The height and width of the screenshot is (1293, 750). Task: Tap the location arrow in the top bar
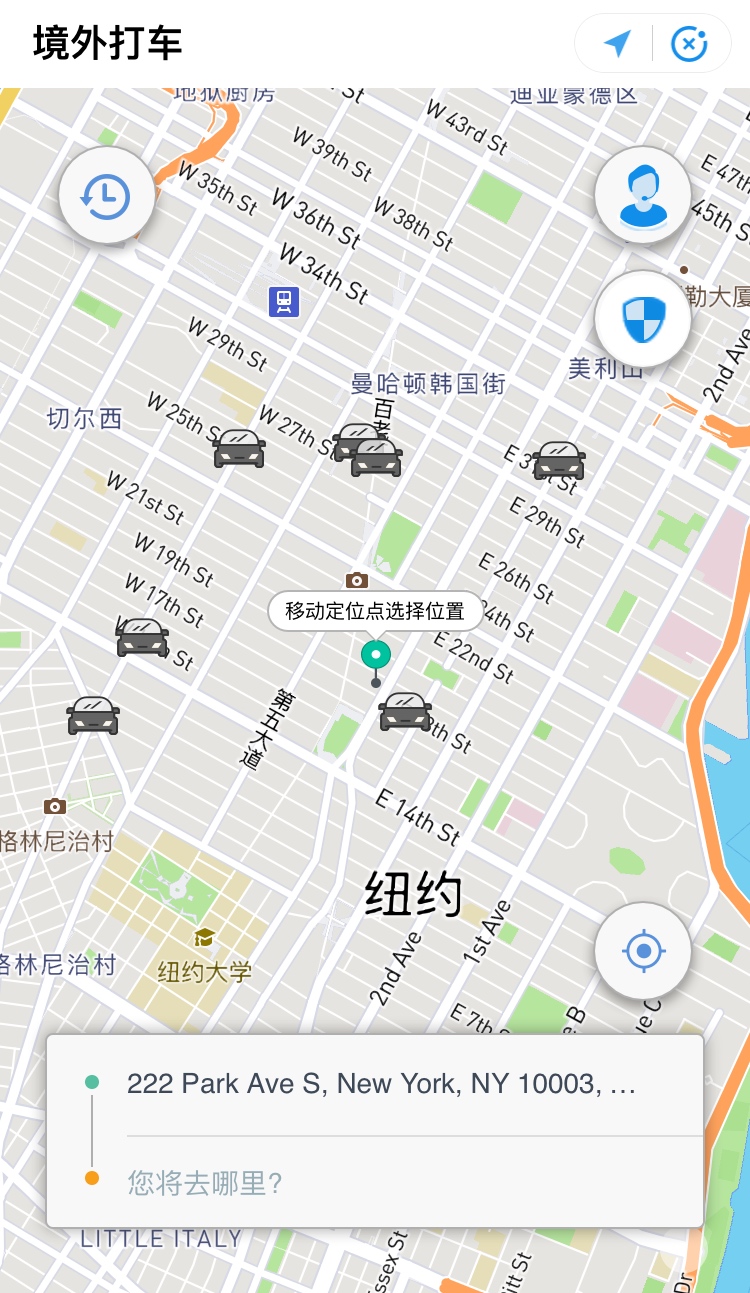617,43
